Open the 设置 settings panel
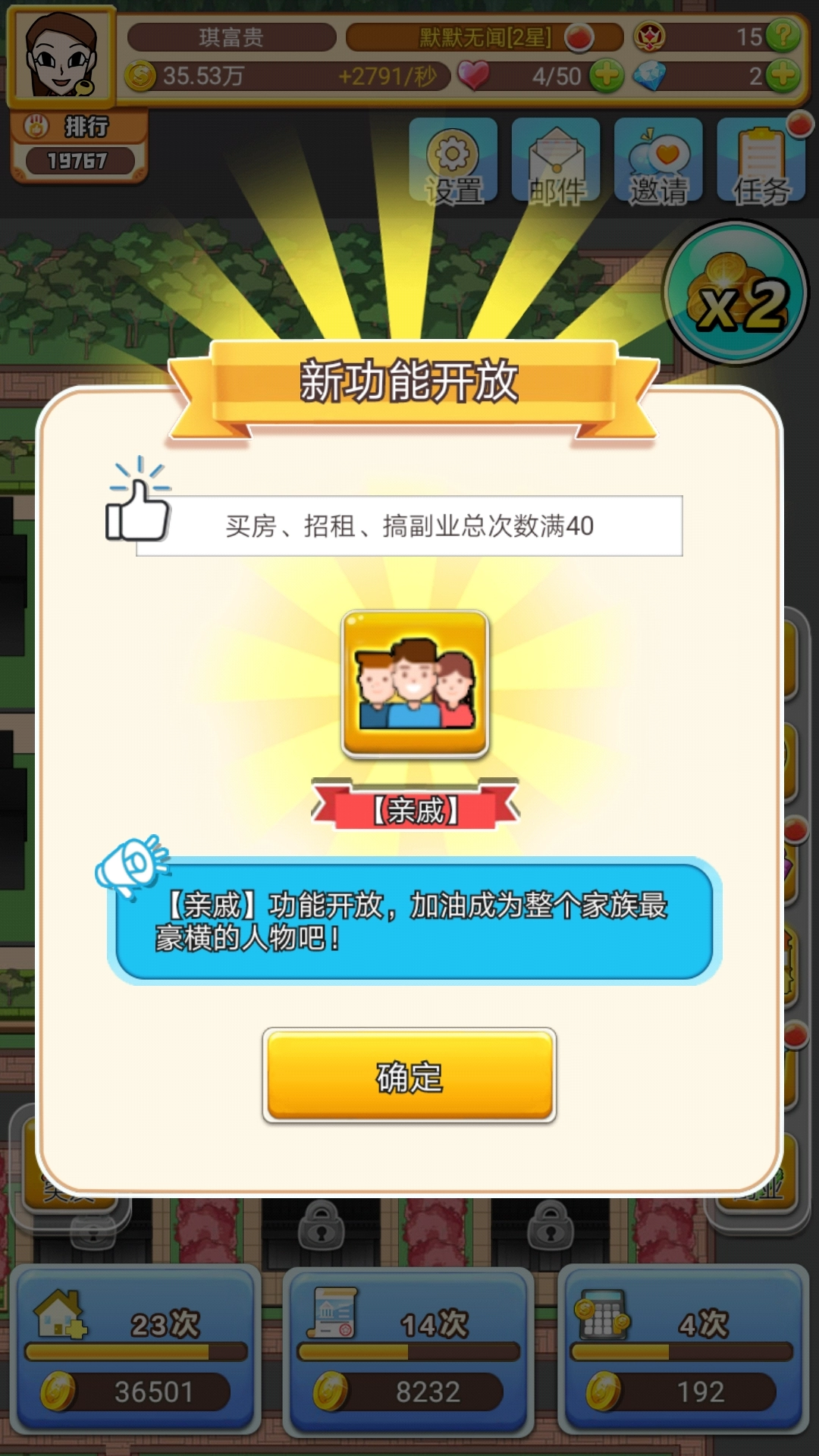 pos(455,163)
